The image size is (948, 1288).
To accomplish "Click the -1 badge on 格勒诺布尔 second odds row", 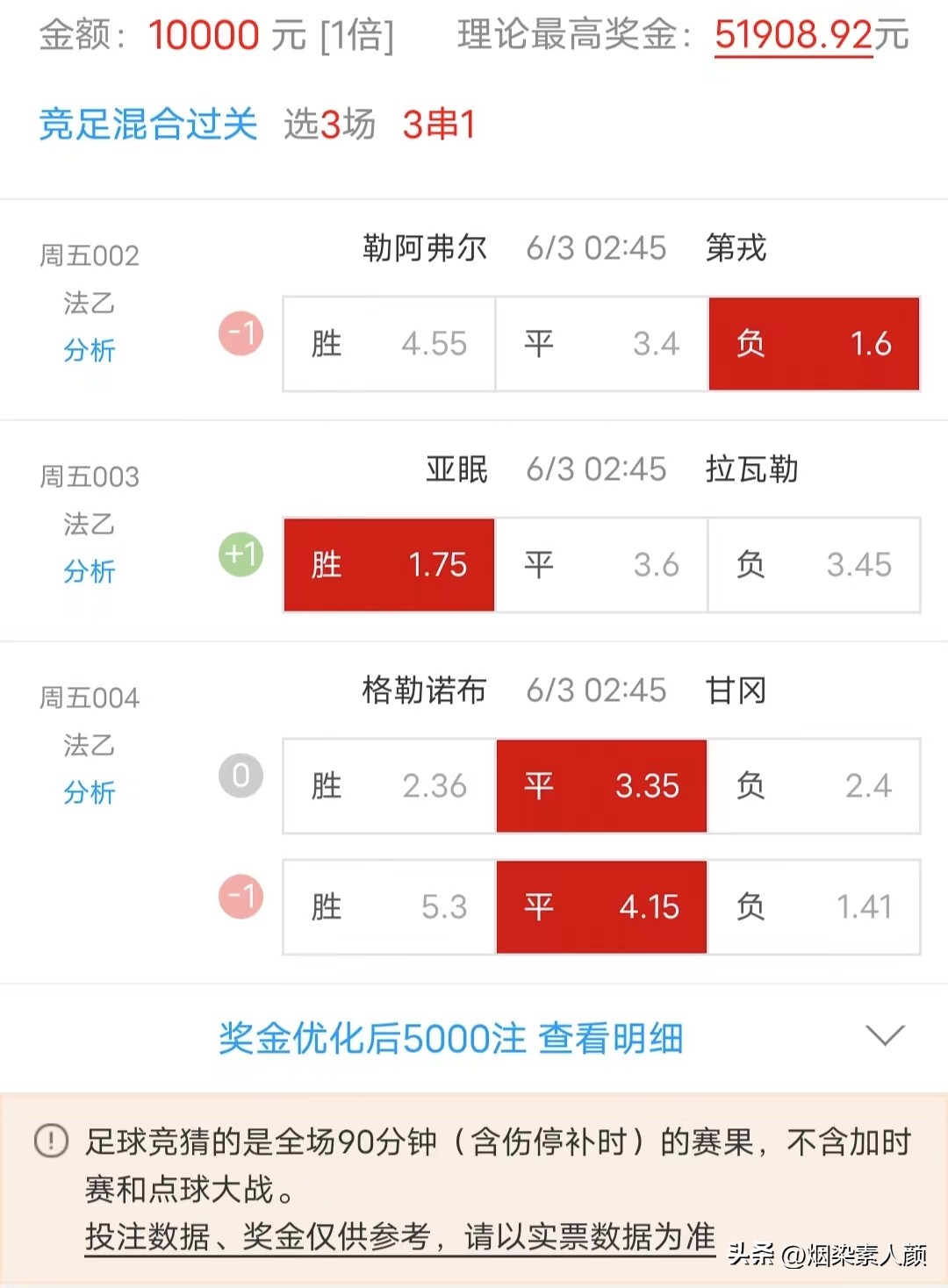I will [240, 897].
